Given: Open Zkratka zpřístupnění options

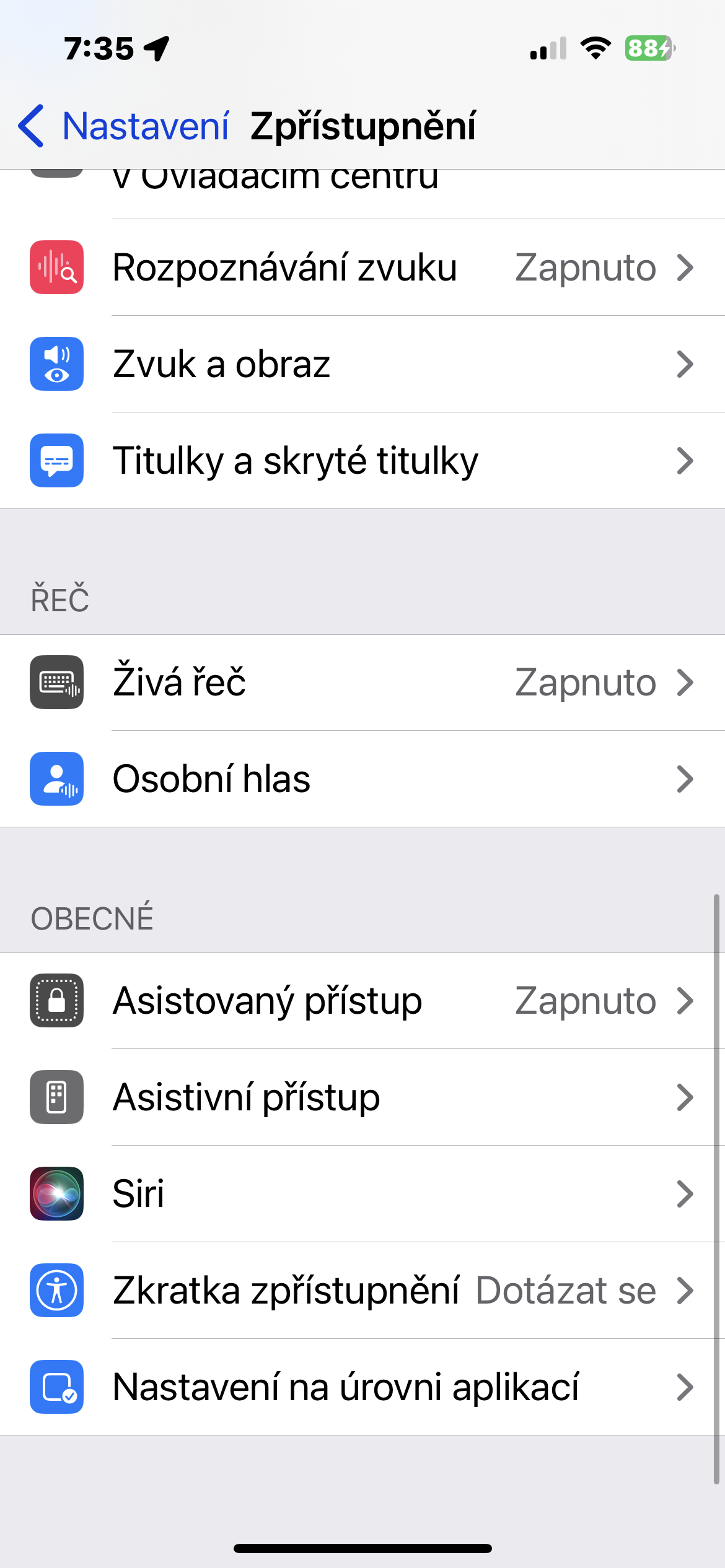Looking at the screenshot, I should 362,1291.
